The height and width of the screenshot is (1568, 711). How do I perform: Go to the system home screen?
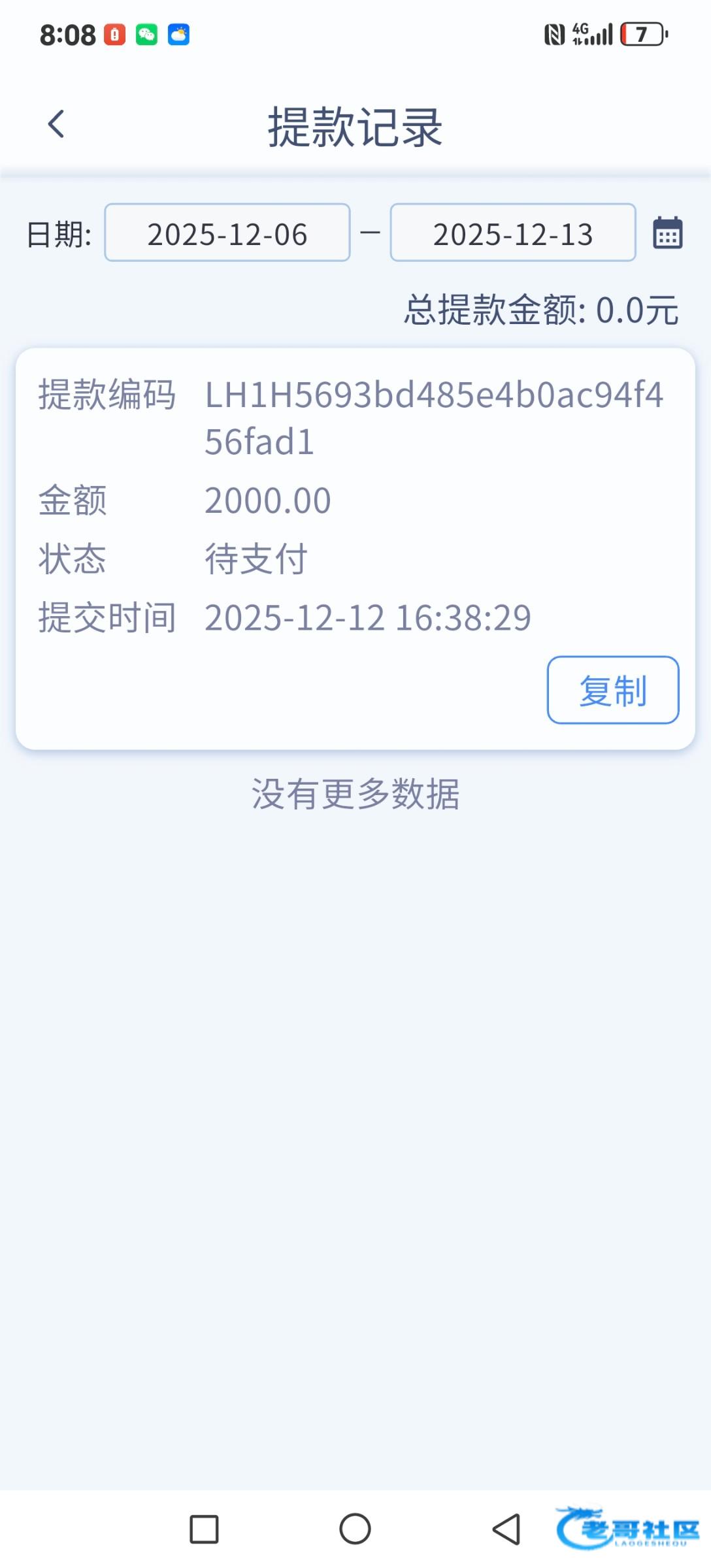tap(355, 1529)
